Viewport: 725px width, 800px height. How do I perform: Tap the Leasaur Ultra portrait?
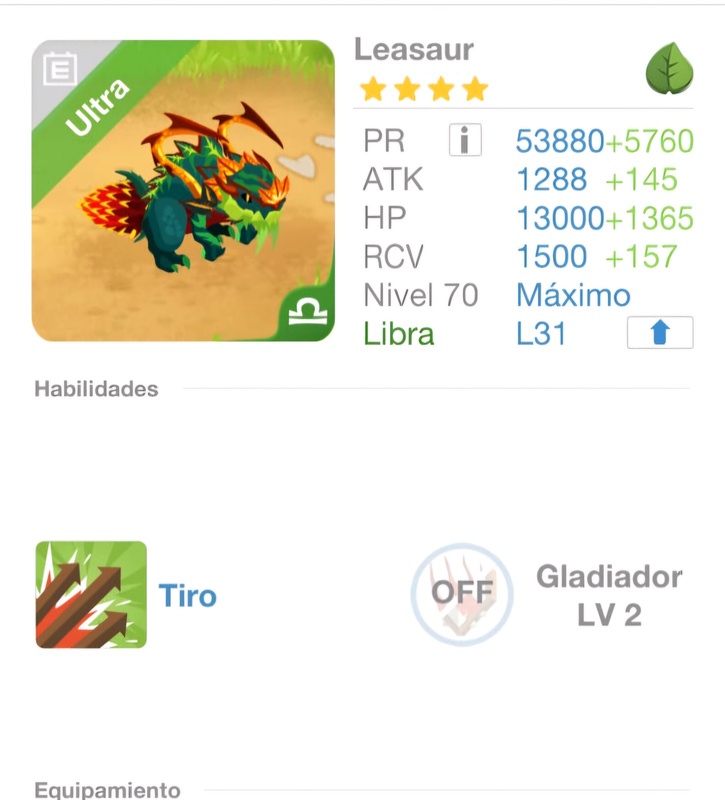click(183, 191)
